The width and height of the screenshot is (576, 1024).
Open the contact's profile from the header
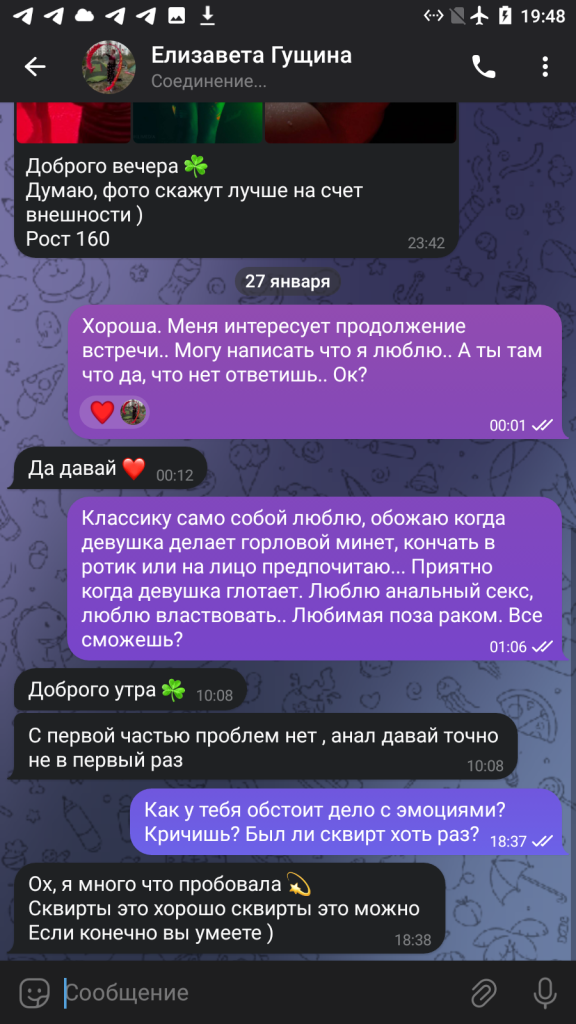[251, 66]
